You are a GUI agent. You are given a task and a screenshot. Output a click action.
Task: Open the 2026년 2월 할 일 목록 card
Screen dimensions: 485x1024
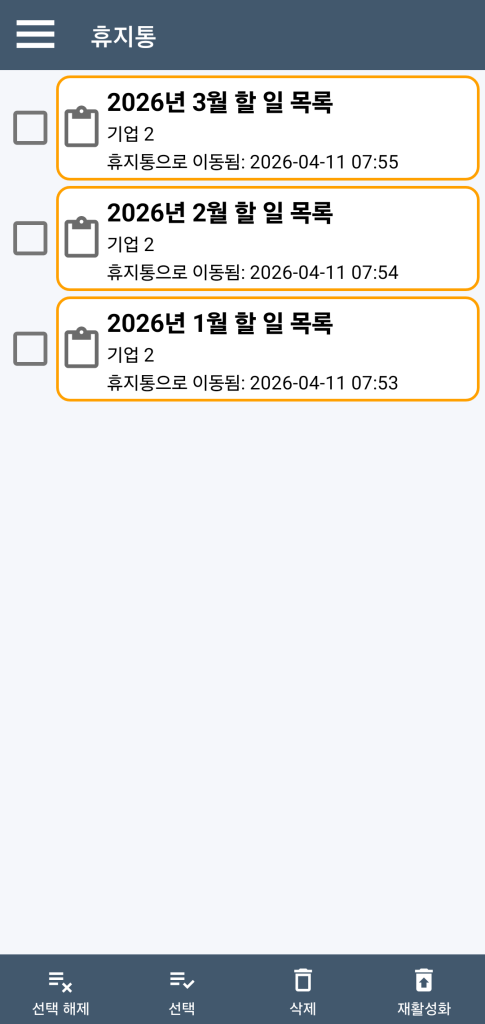[x=268, y=238]
